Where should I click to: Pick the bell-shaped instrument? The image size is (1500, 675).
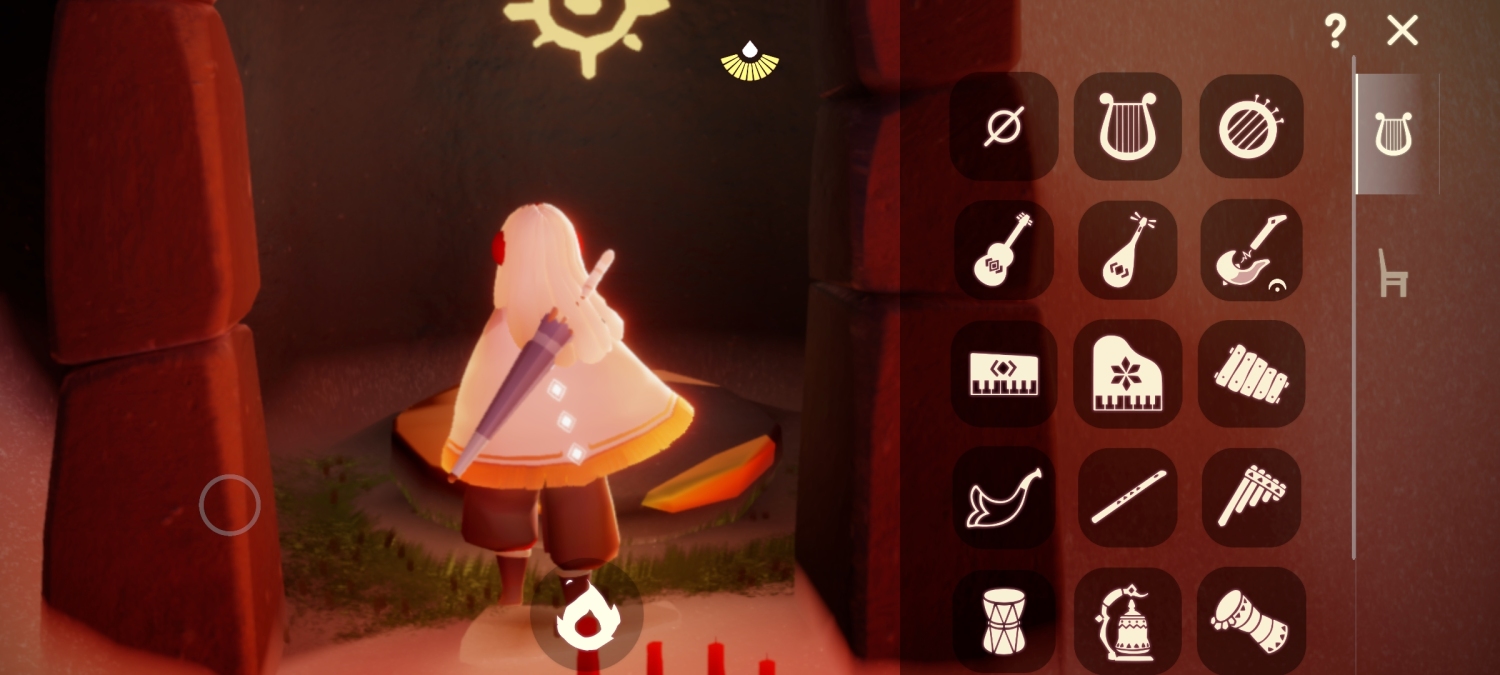1127,620
